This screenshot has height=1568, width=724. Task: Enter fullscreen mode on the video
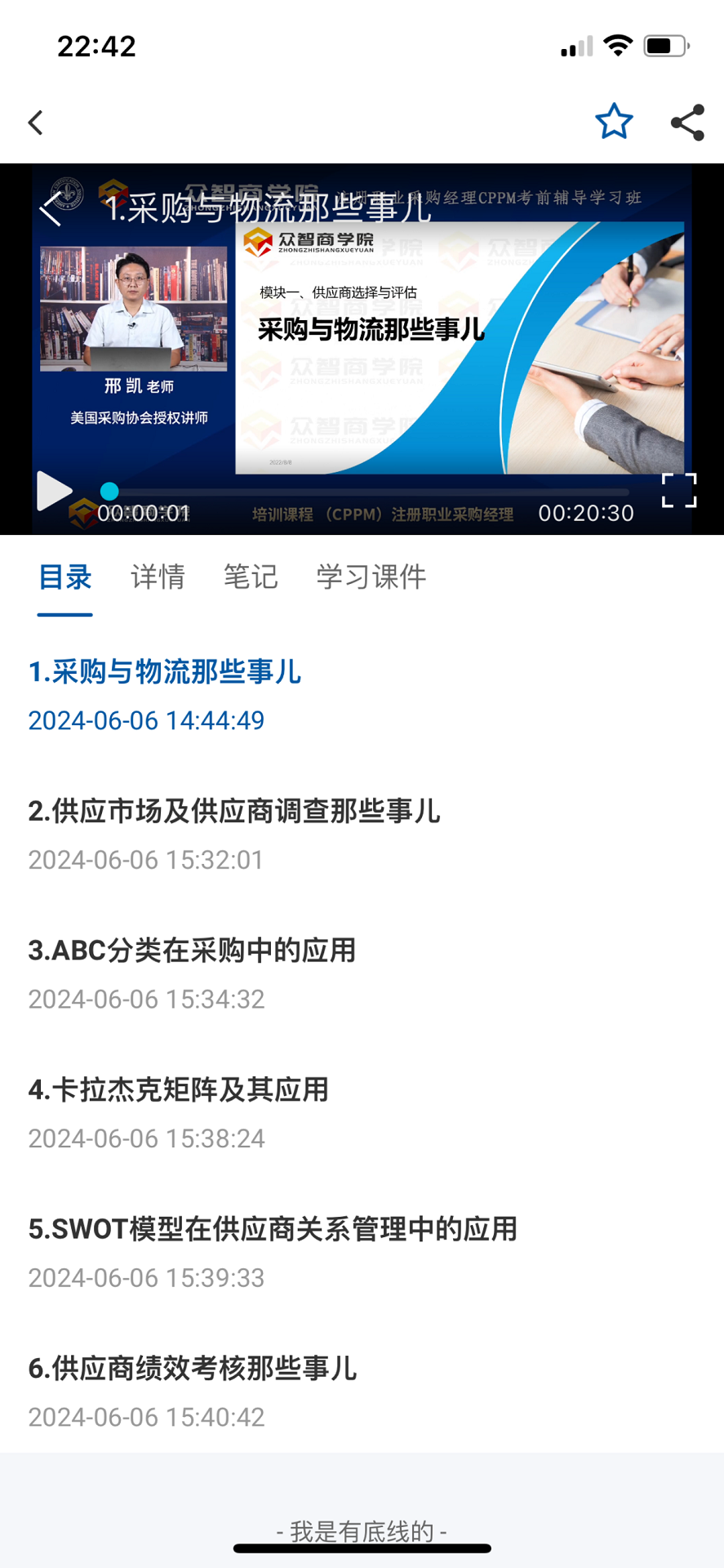click(677, 489)
